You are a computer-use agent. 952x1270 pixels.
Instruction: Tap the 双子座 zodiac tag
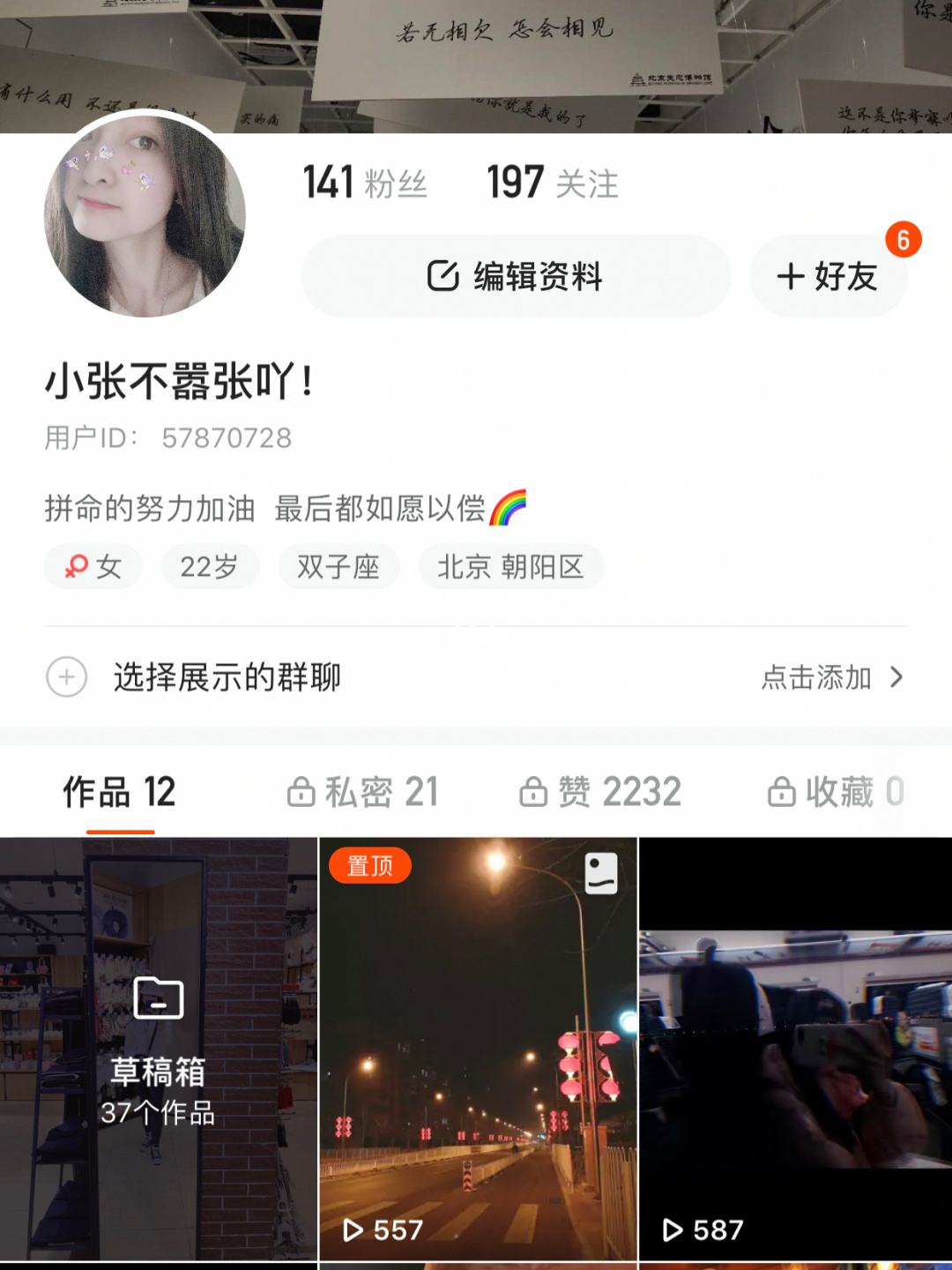point(338,566)
